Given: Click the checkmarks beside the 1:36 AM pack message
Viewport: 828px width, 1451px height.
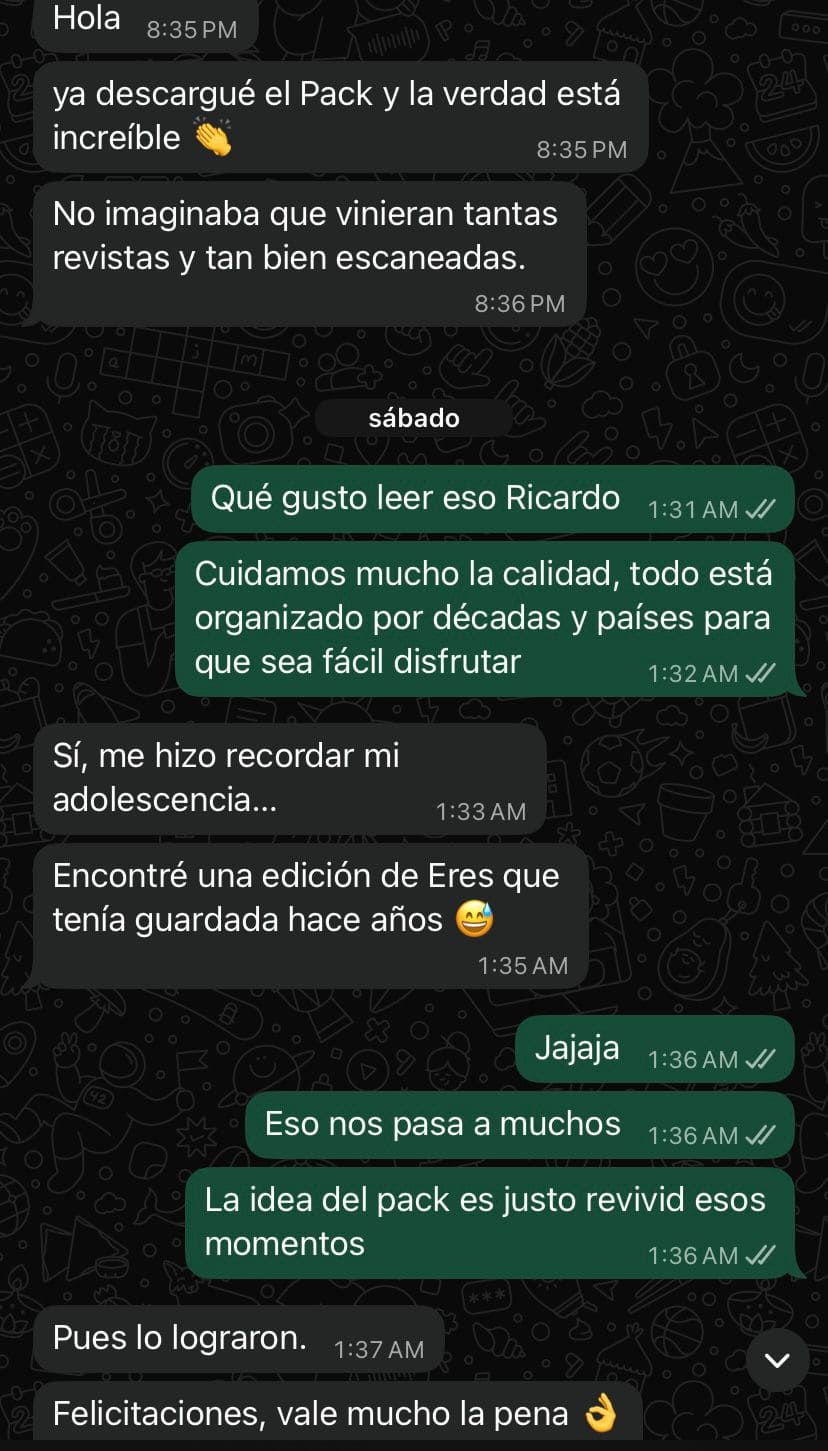Looking at the screenshot, I should coord(760,1255).
